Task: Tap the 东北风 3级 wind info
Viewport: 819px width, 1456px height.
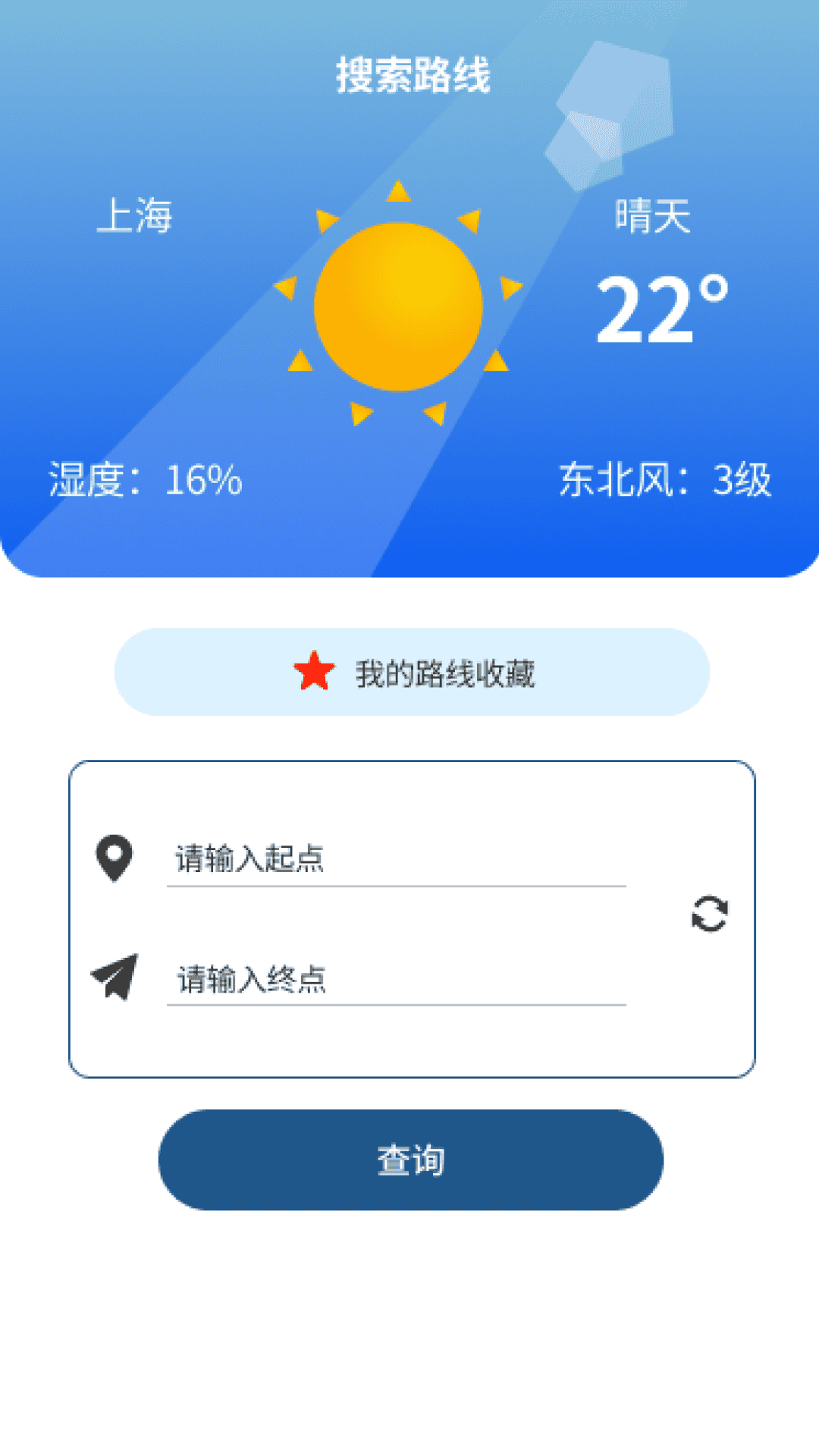Action: pos(666,480)
